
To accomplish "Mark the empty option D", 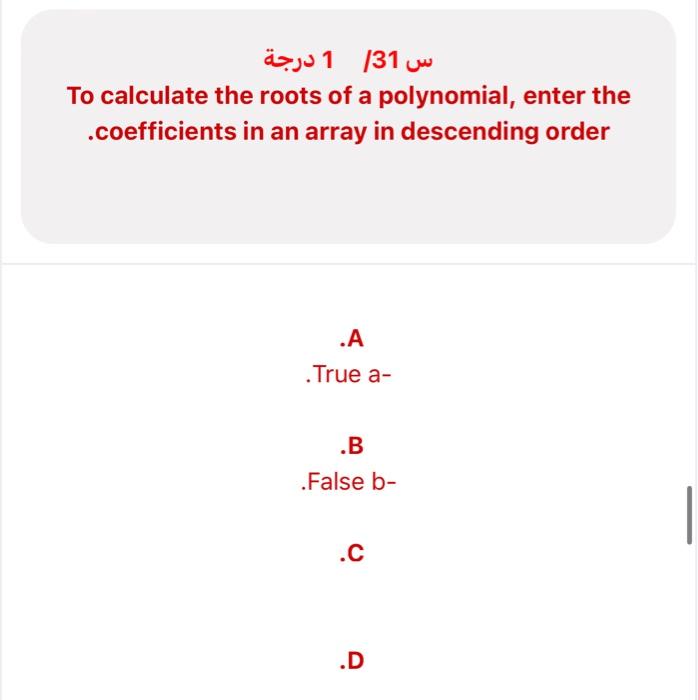I will point(350,660).
